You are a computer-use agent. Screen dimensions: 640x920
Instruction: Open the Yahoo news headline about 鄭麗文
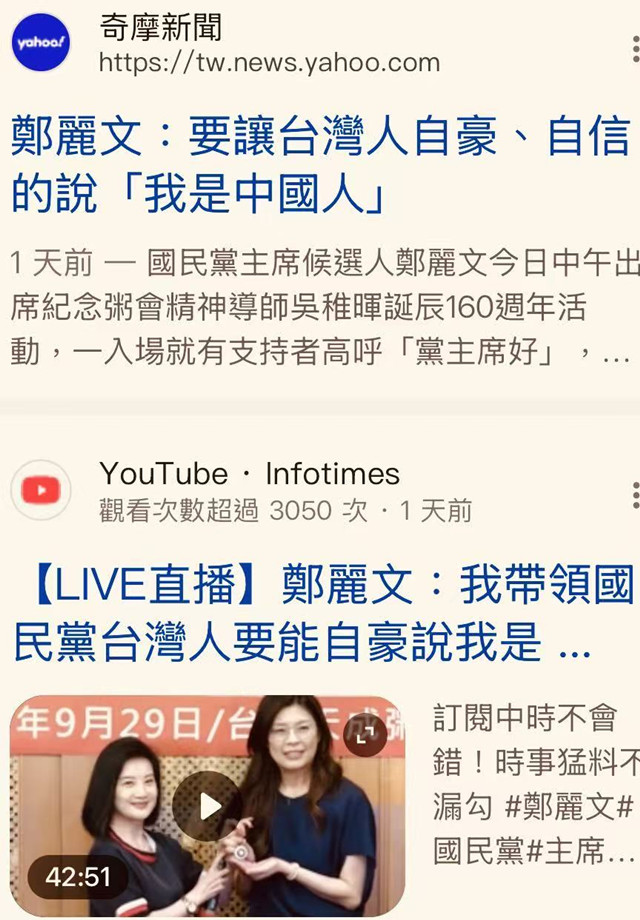click(320, 165)
